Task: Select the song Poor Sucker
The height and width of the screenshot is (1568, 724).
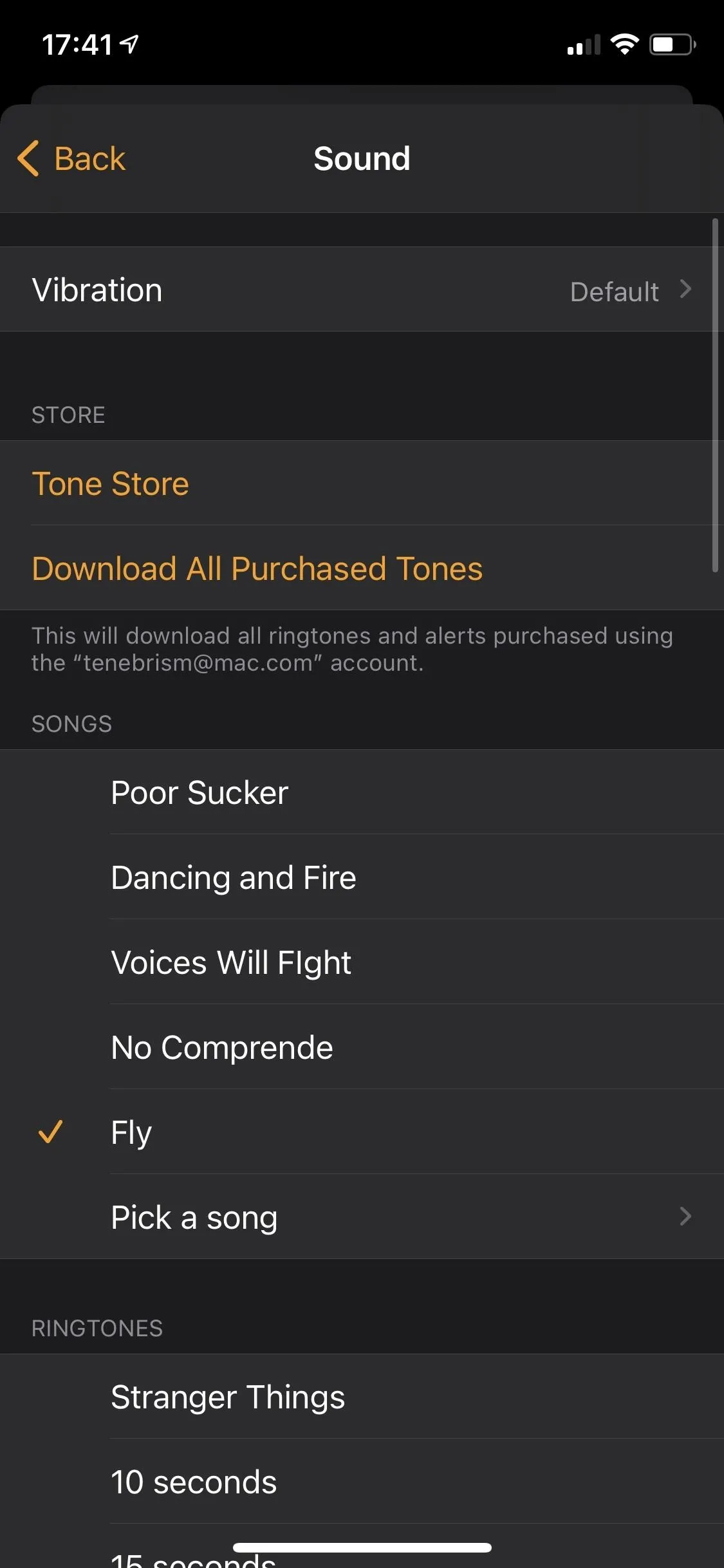Action: [362, 792]
